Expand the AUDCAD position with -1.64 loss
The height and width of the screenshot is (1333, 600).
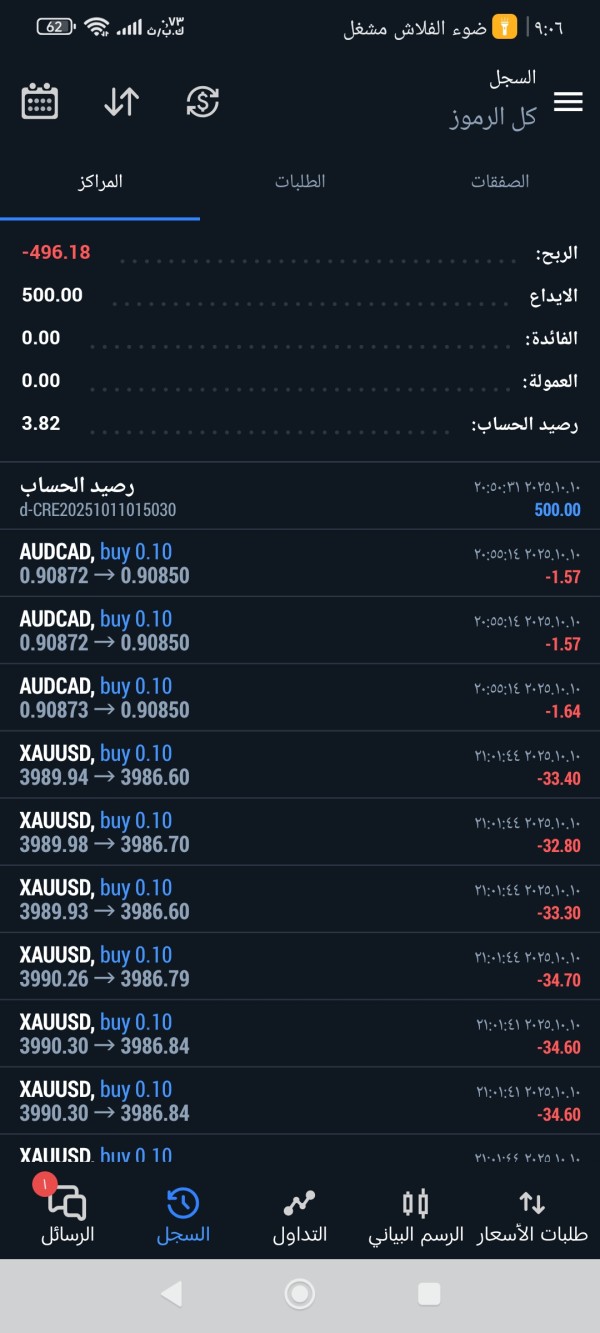300,698
